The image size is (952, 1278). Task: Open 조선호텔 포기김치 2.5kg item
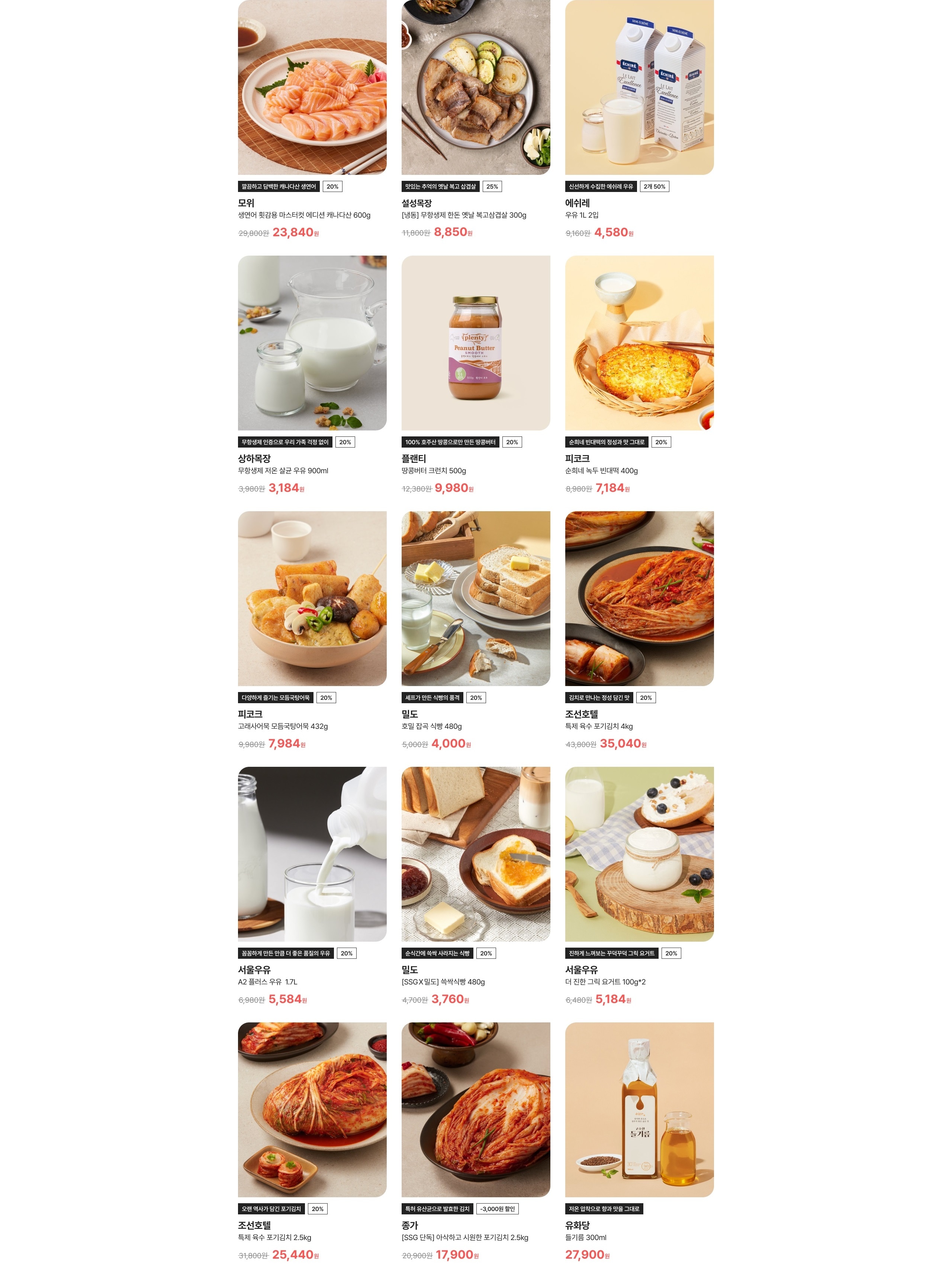(x=312, y=1109)
